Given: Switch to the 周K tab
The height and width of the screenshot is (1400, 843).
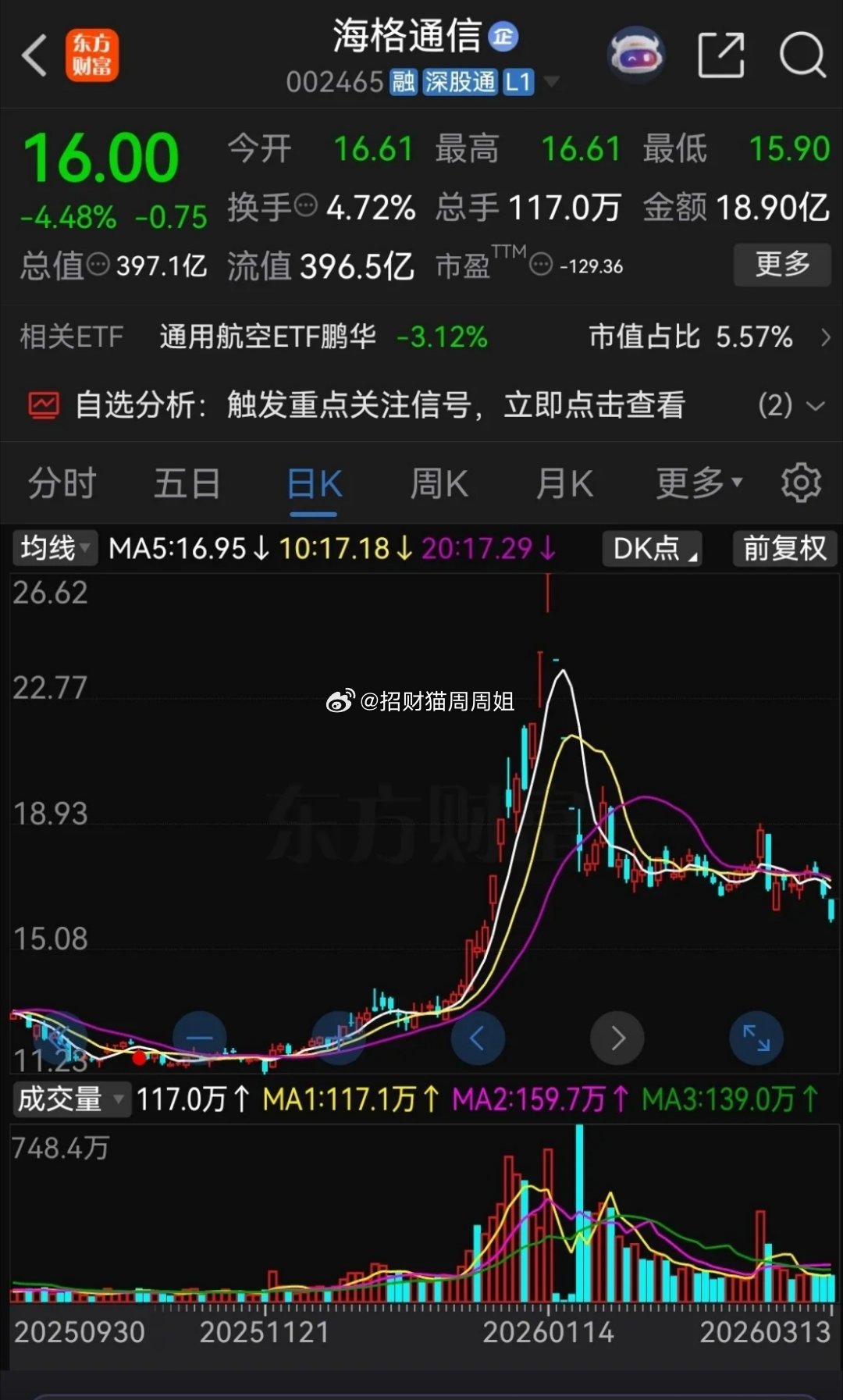Looking at the screenshot, I should pyautogui.click(x=438, y=483).
